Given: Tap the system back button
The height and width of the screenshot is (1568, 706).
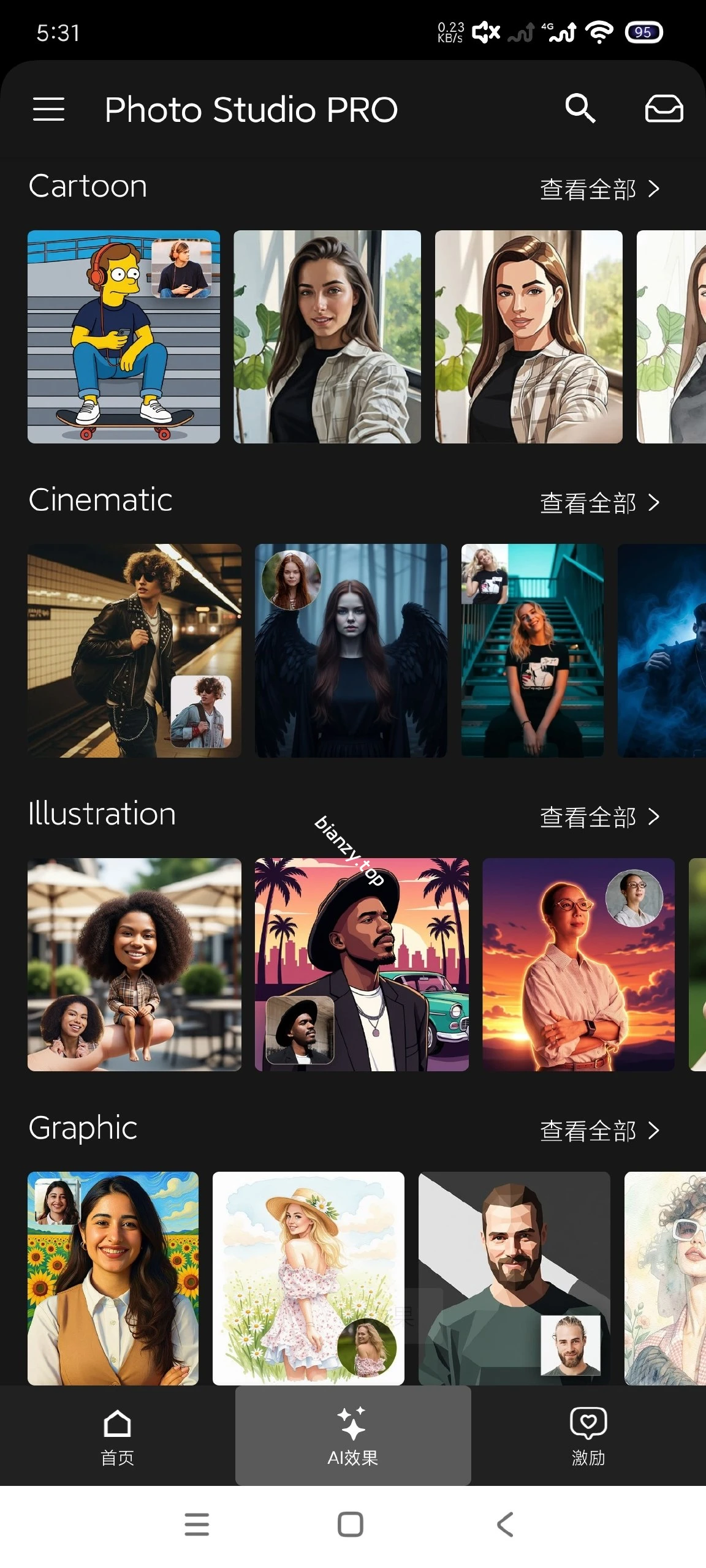Looking at the screenshot, I should [505, 1525].
